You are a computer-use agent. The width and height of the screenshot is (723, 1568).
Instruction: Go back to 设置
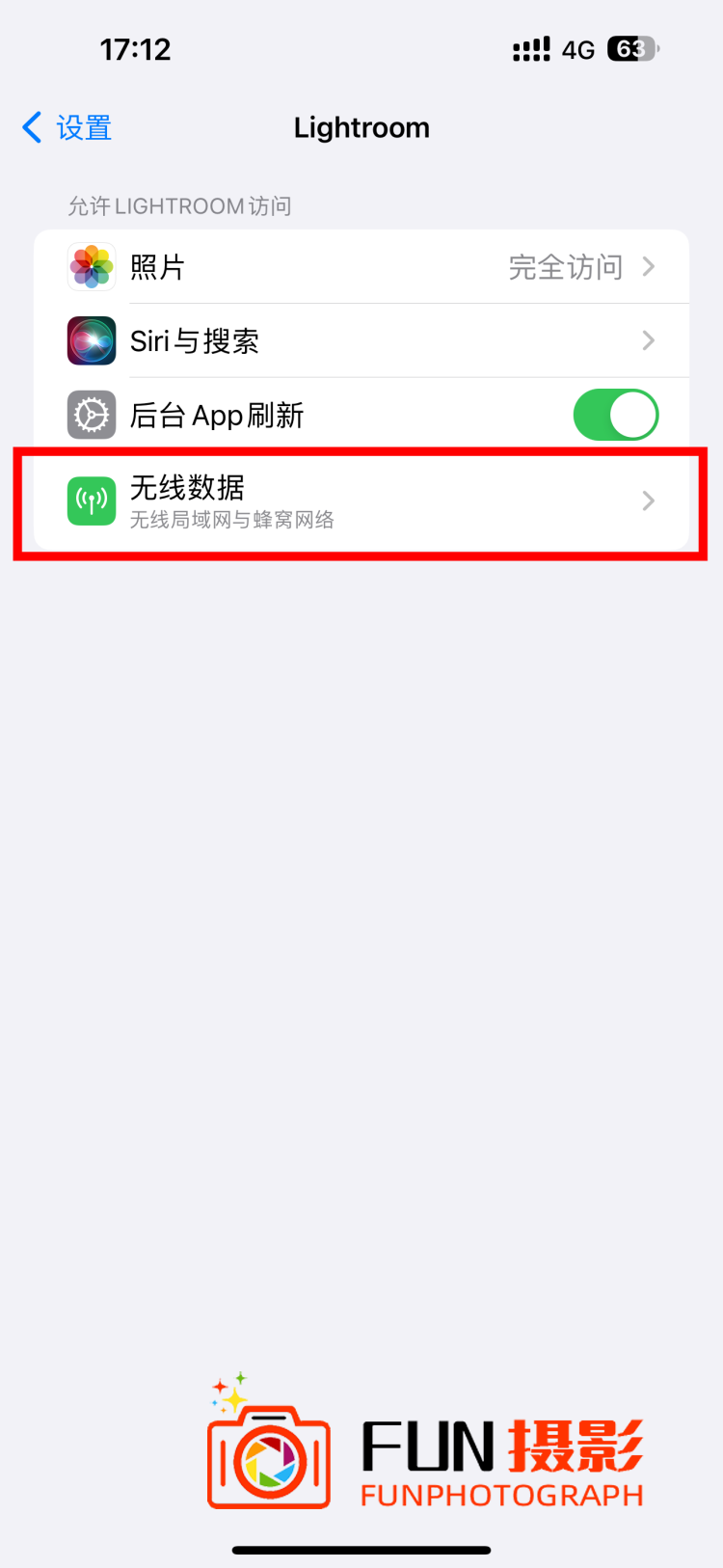pos(67,127)
